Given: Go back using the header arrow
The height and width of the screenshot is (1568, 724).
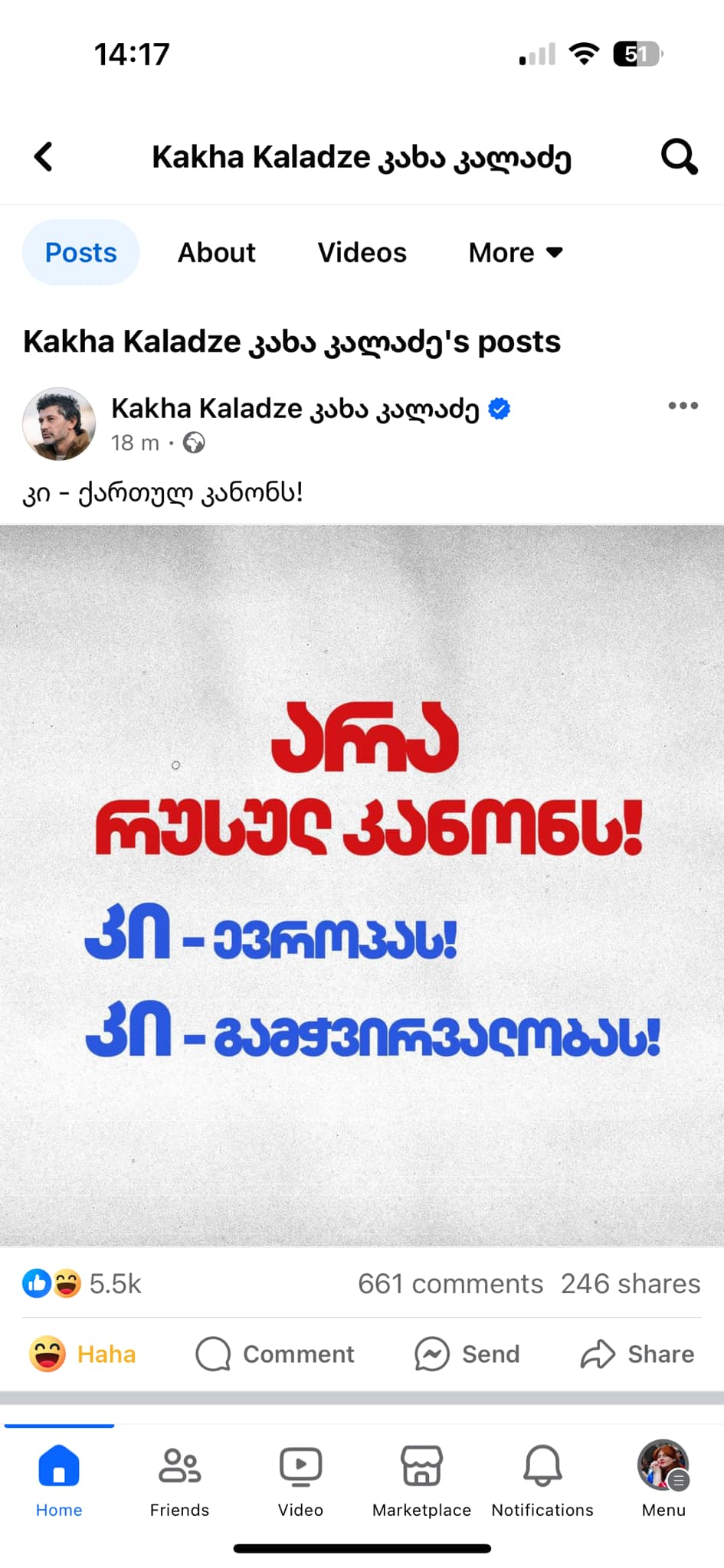Looking at the screenshot, I should [x=44, y=156].
